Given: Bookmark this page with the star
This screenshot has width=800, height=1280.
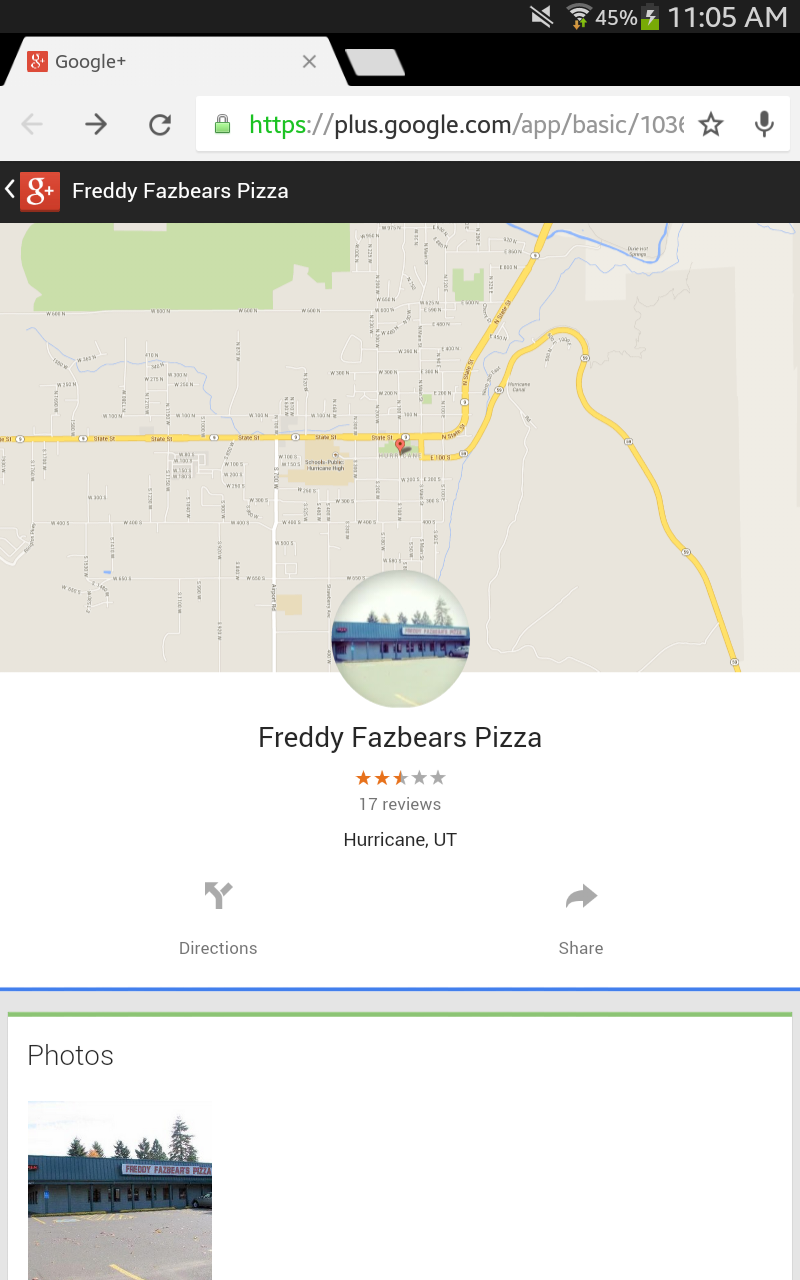Looking at the screenshot, I should point(711,124).
